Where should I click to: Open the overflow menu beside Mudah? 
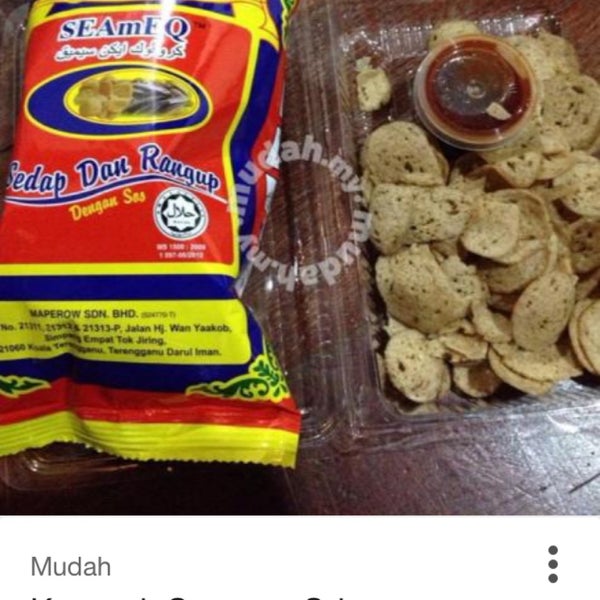(553, 564)
